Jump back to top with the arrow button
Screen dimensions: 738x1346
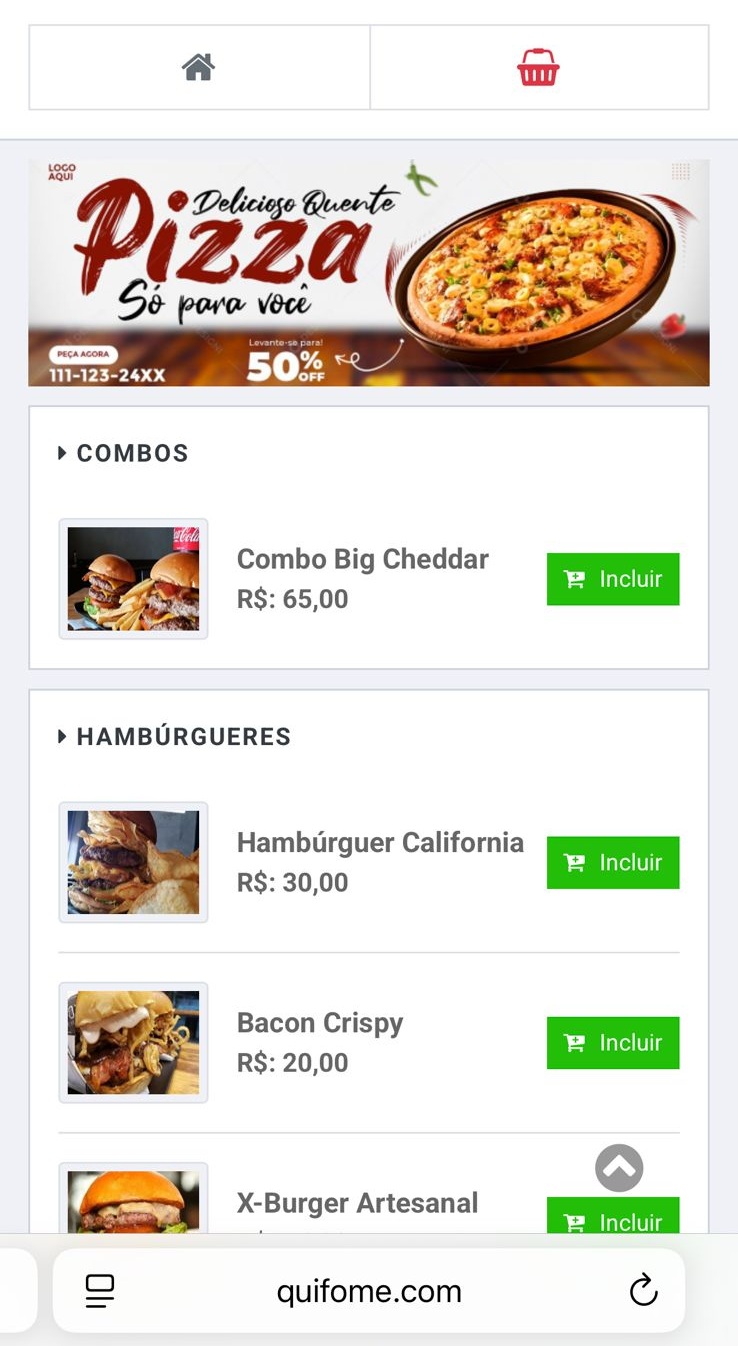[x=619, y=1168]
